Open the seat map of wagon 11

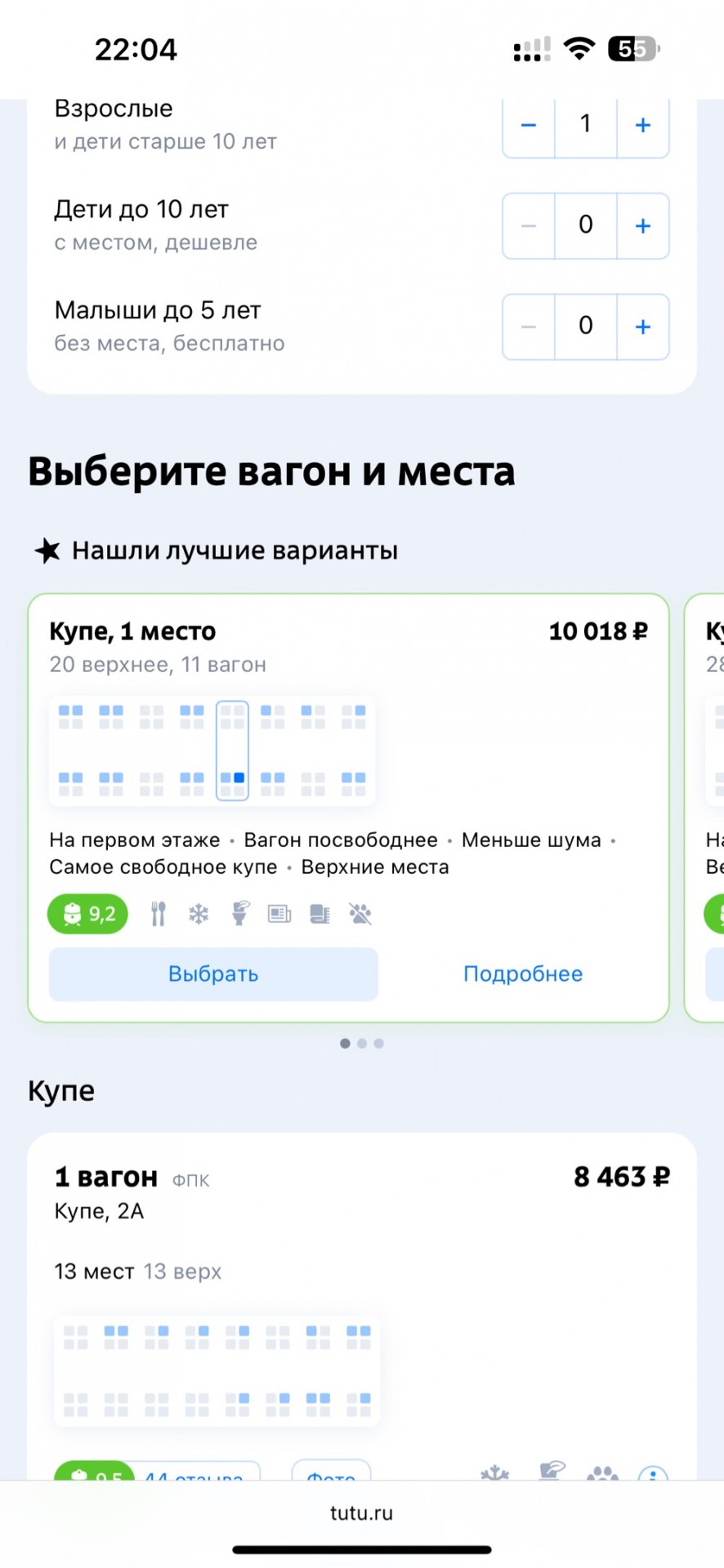212,751
